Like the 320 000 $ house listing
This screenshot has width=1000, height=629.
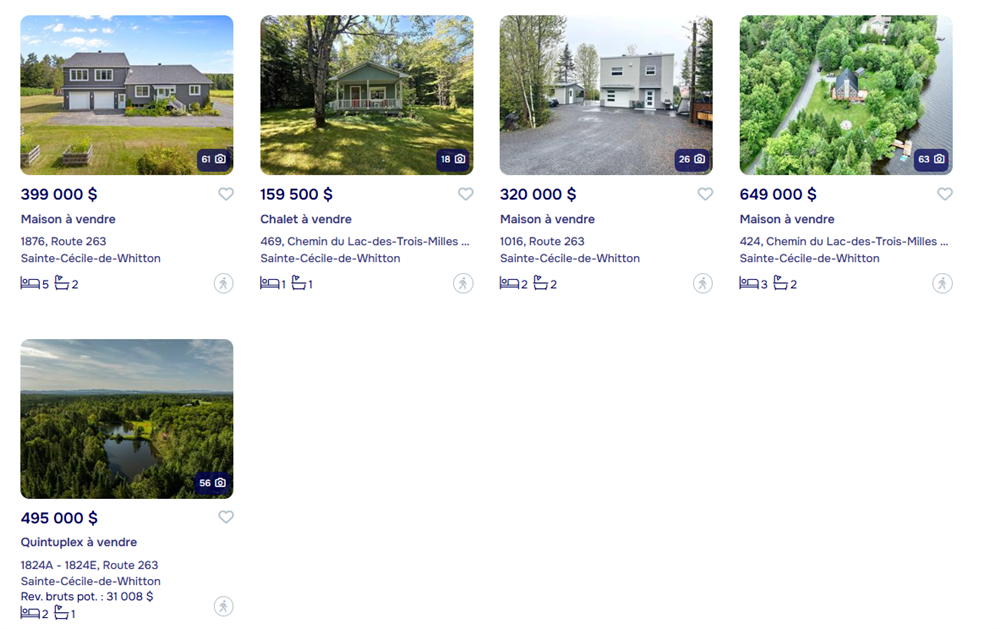(x=705, y=194)
